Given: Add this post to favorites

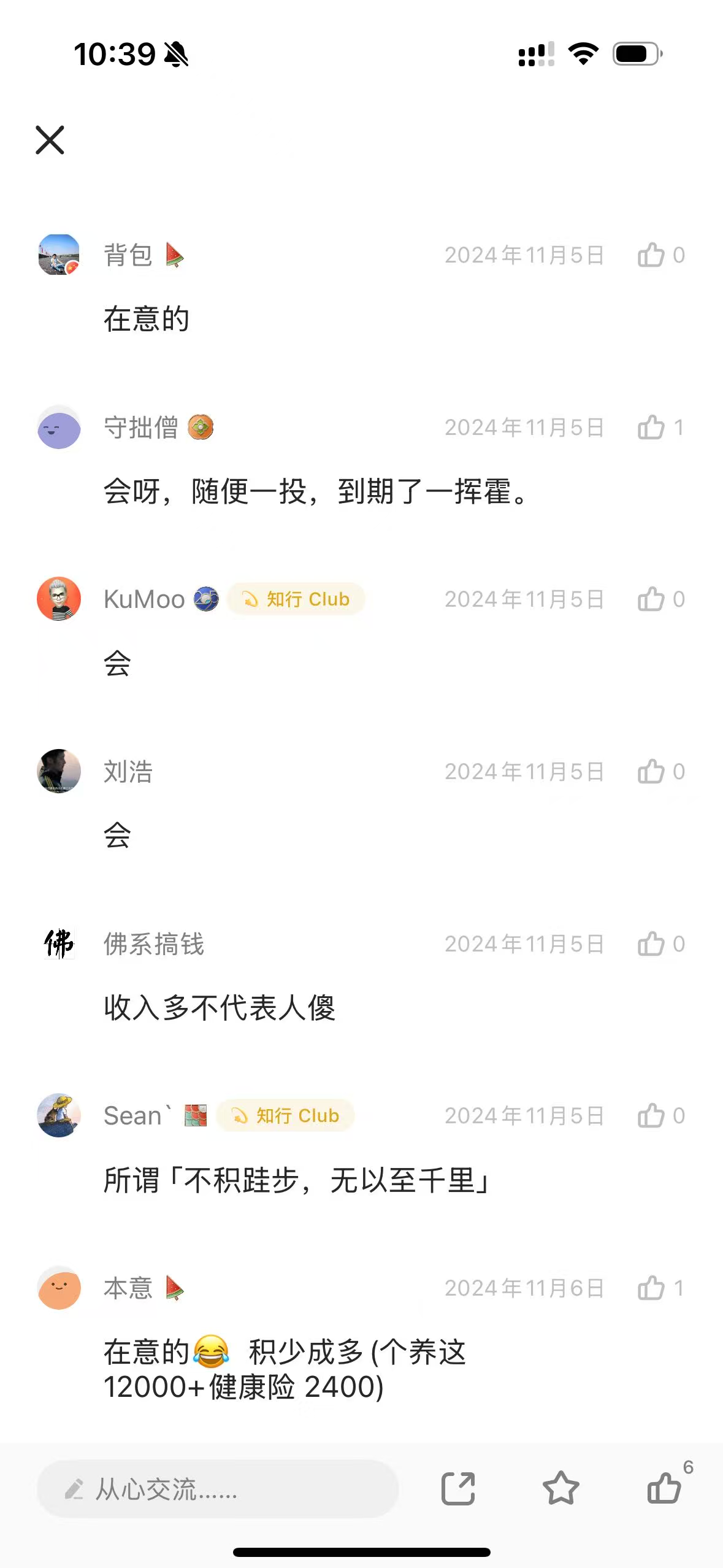Looking at the screenshot, I should 560,1489.
